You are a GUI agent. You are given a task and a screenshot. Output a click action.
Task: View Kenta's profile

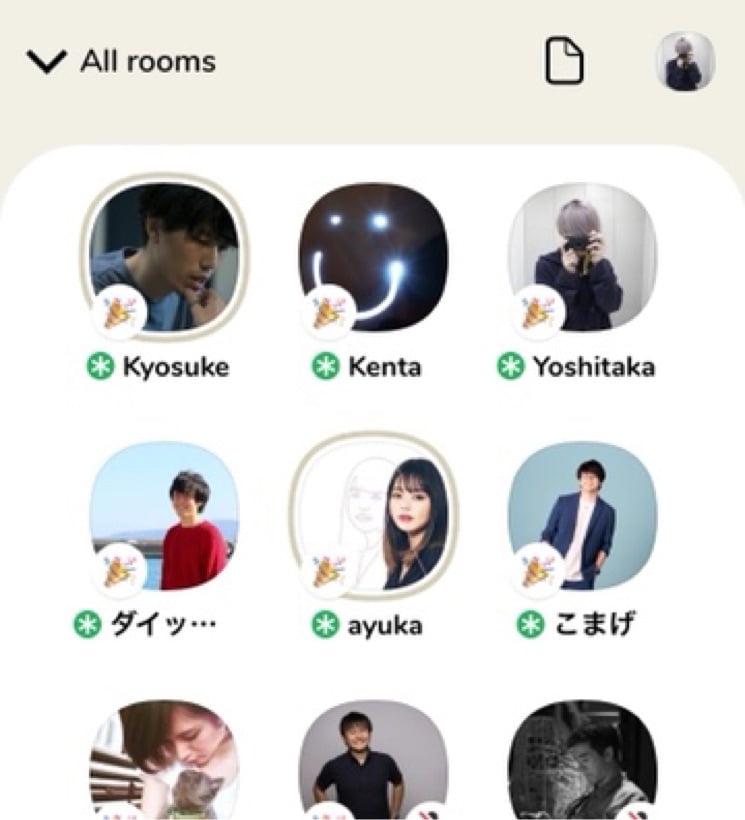click(x=373, y=260)
